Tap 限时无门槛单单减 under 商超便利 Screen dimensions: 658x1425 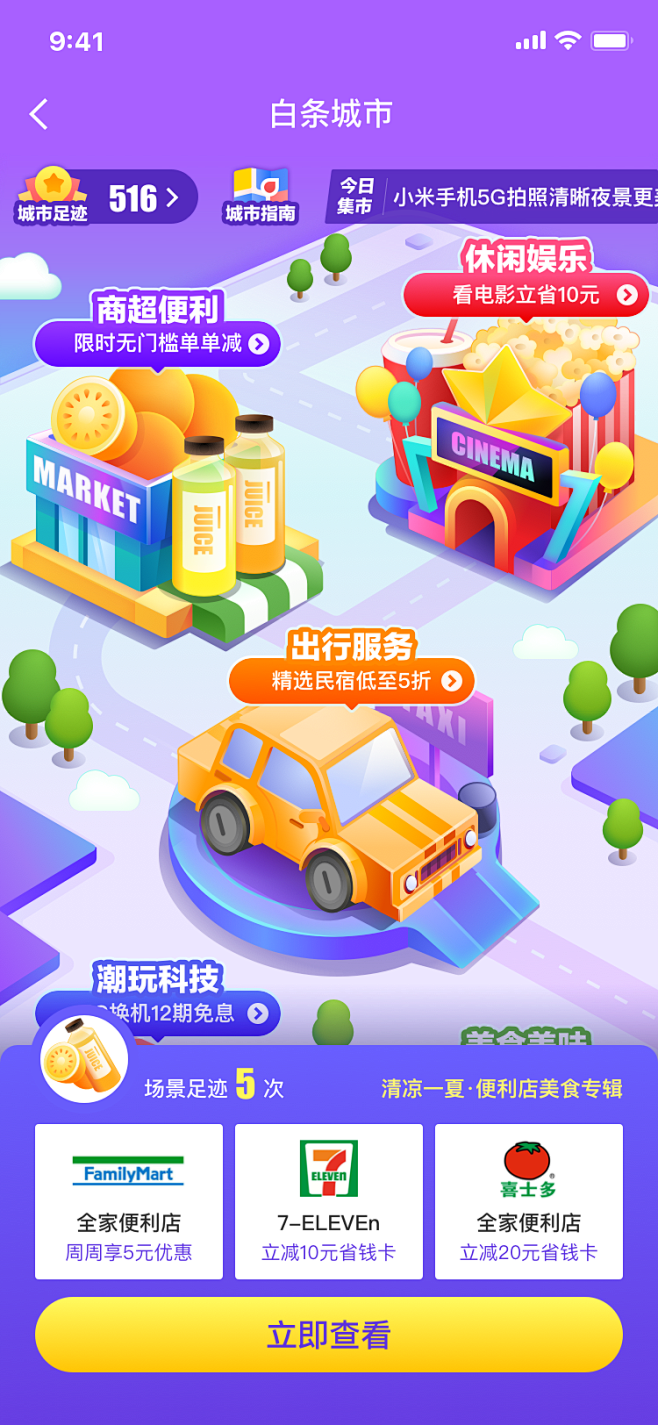tap(158, 344)
